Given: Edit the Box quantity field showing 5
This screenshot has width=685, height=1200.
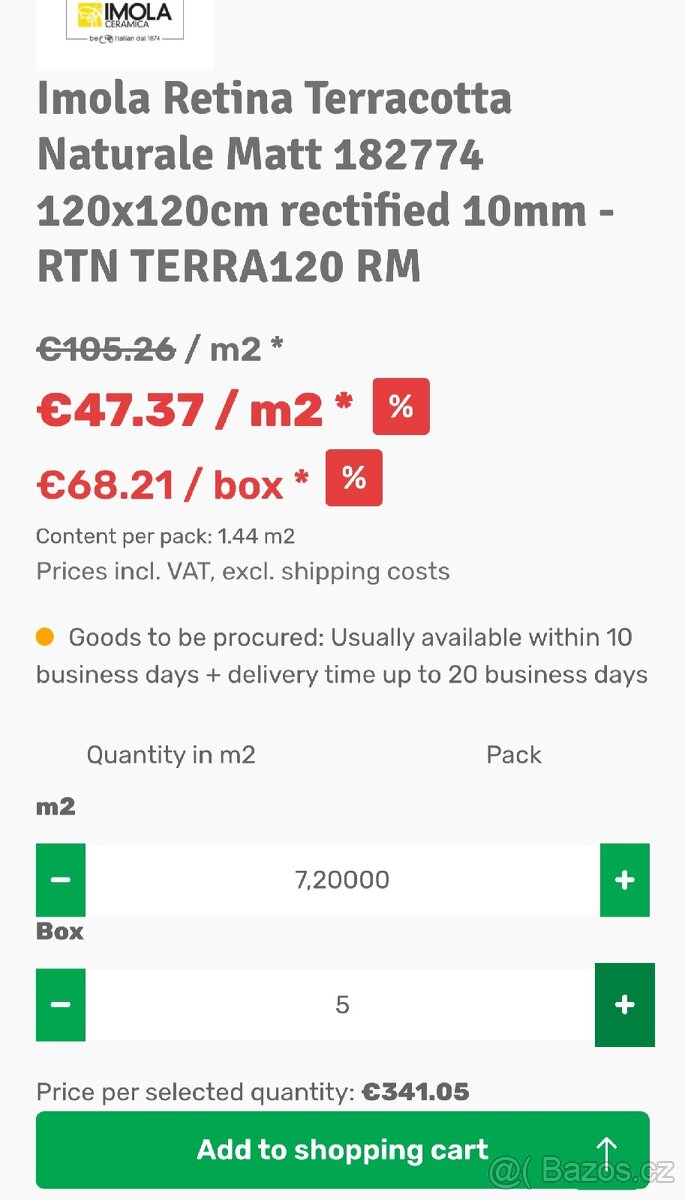Looking at the screenshot, I should click(342, 1004).
